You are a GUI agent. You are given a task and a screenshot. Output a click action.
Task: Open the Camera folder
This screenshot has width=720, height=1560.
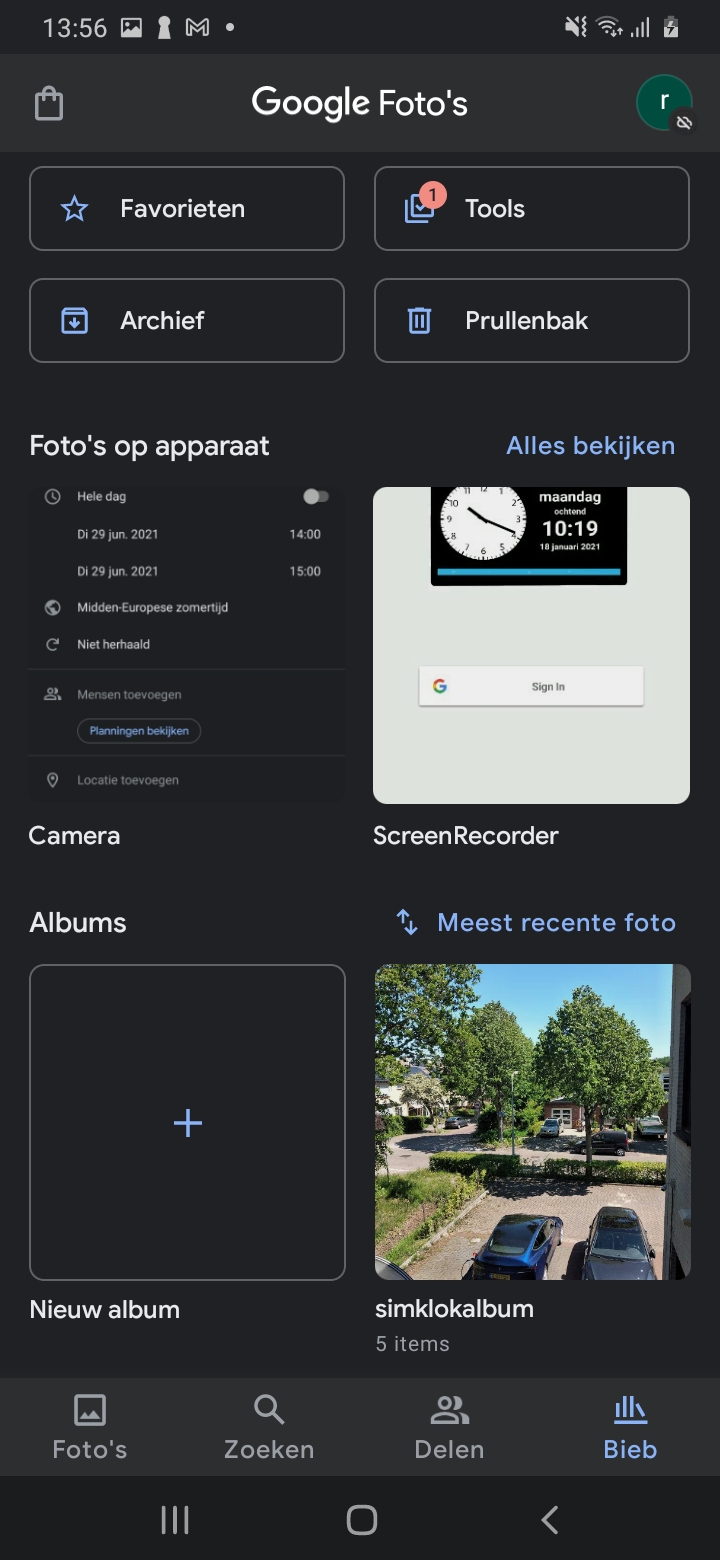[187, 646]
